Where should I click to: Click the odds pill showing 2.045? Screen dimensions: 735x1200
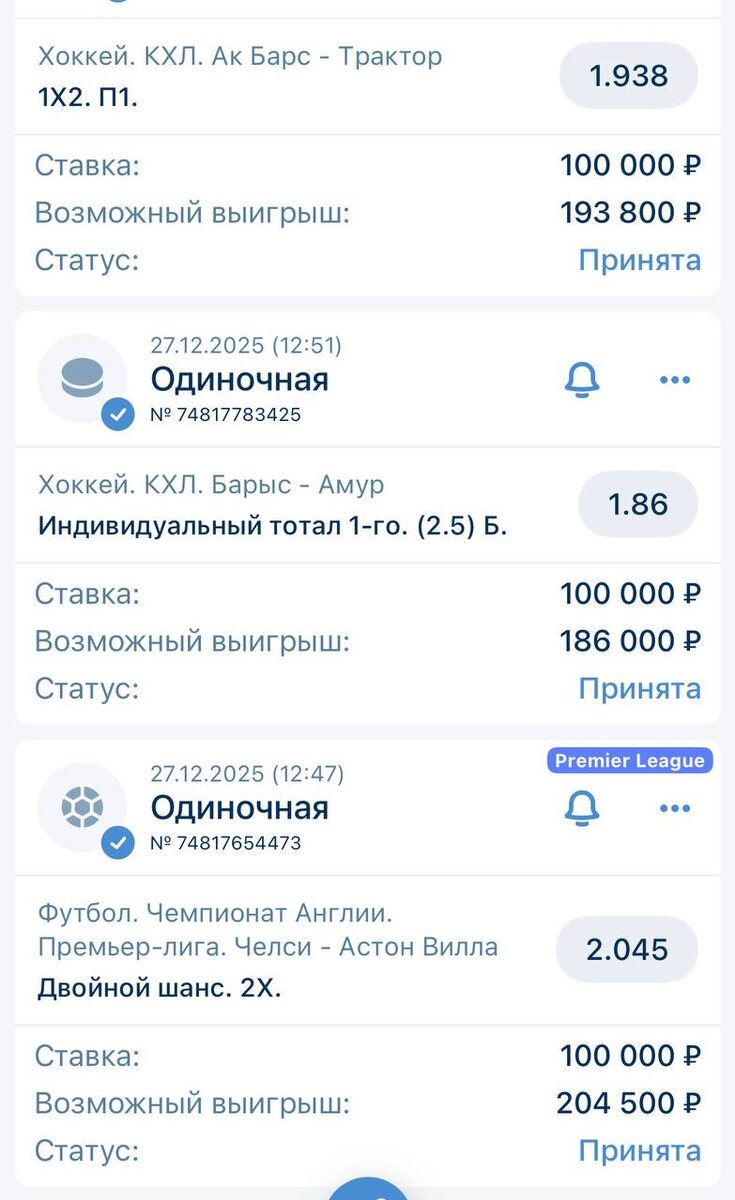click(x=627, y=949)
